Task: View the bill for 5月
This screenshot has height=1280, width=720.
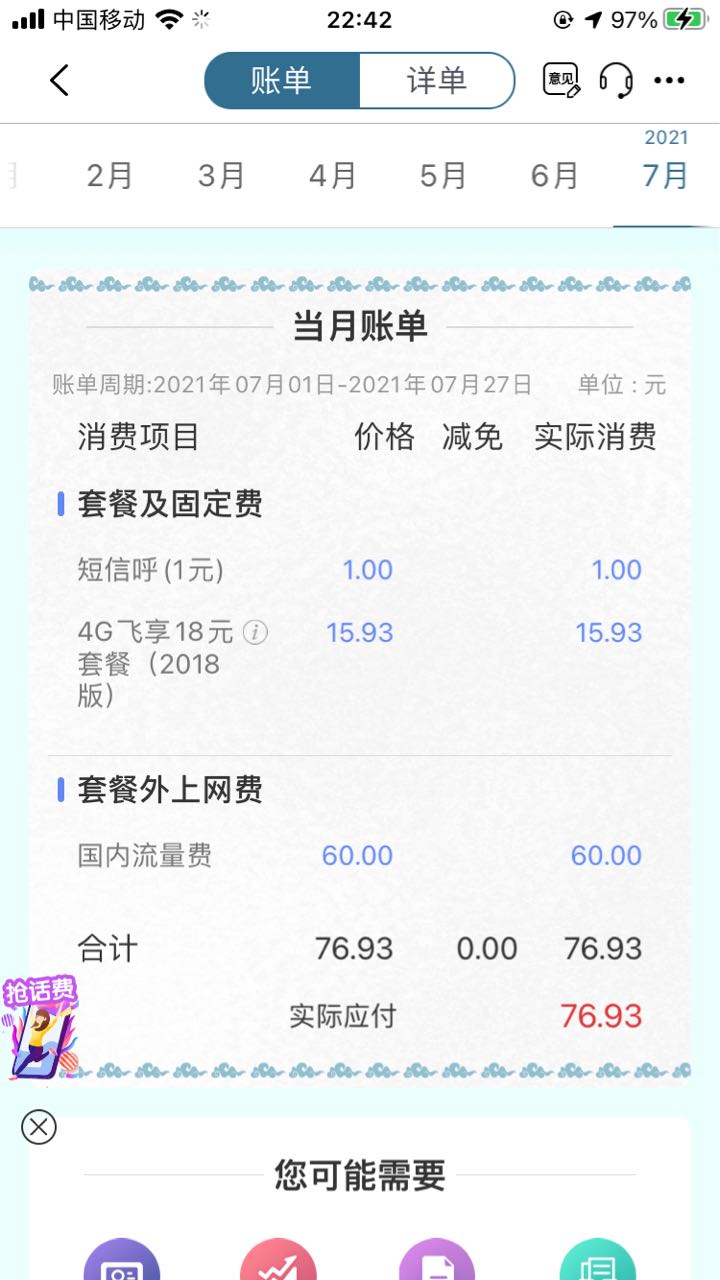Action: click(x=443, y=176)
